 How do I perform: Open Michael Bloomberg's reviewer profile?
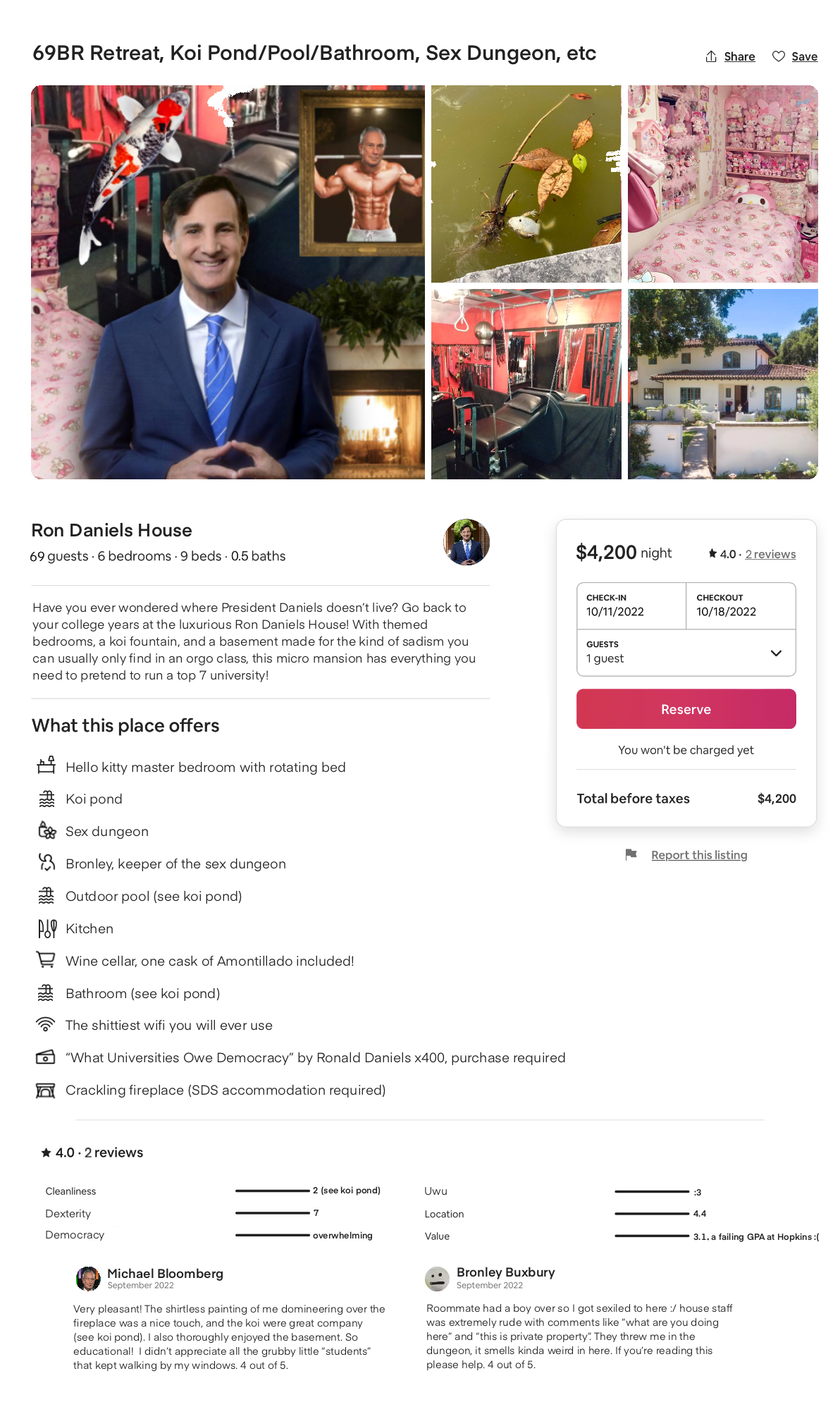pos(89,1278)
